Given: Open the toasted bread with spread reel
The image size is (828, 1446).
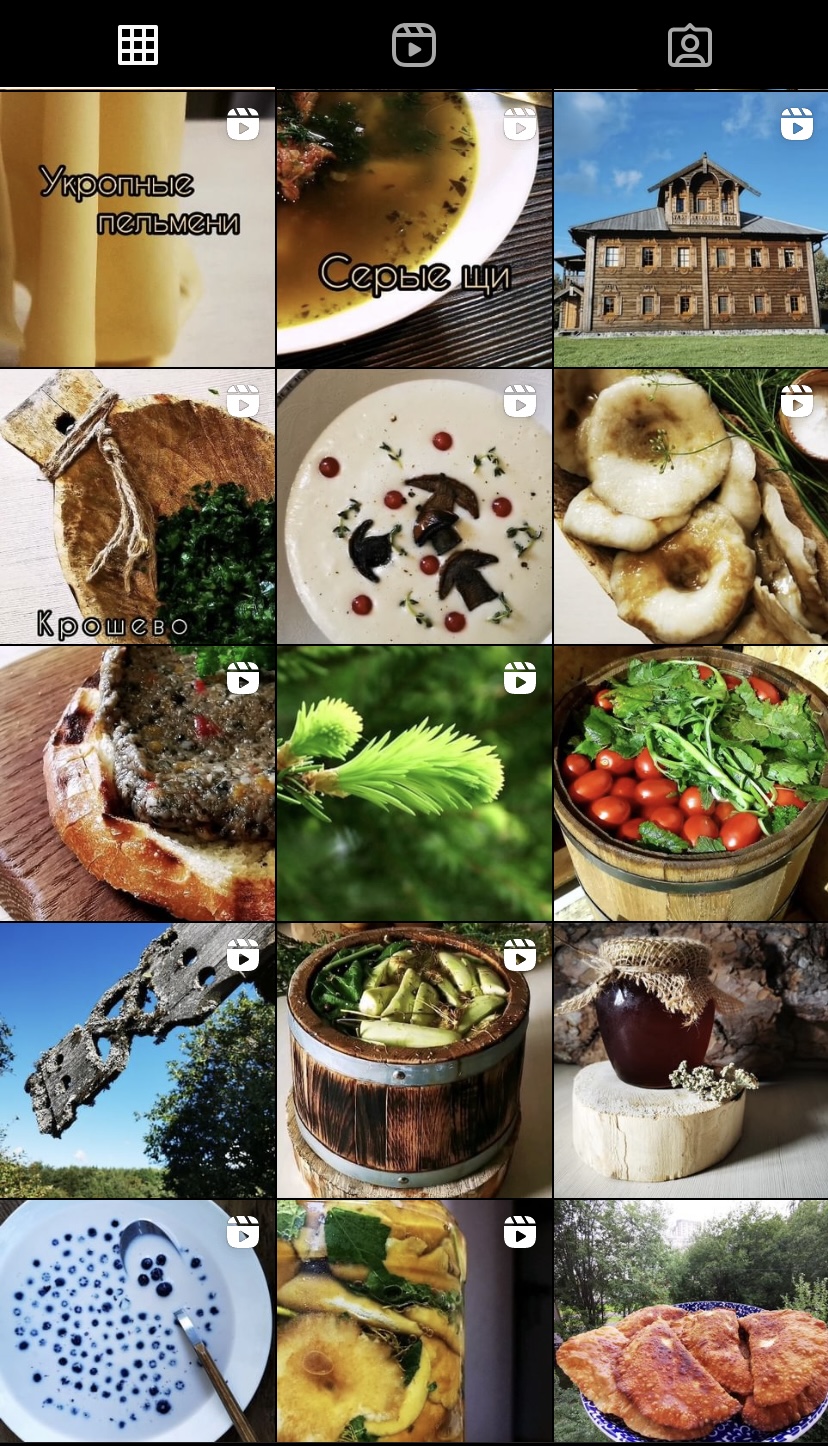Looking at the screenshot, I should tap(137, 783).
